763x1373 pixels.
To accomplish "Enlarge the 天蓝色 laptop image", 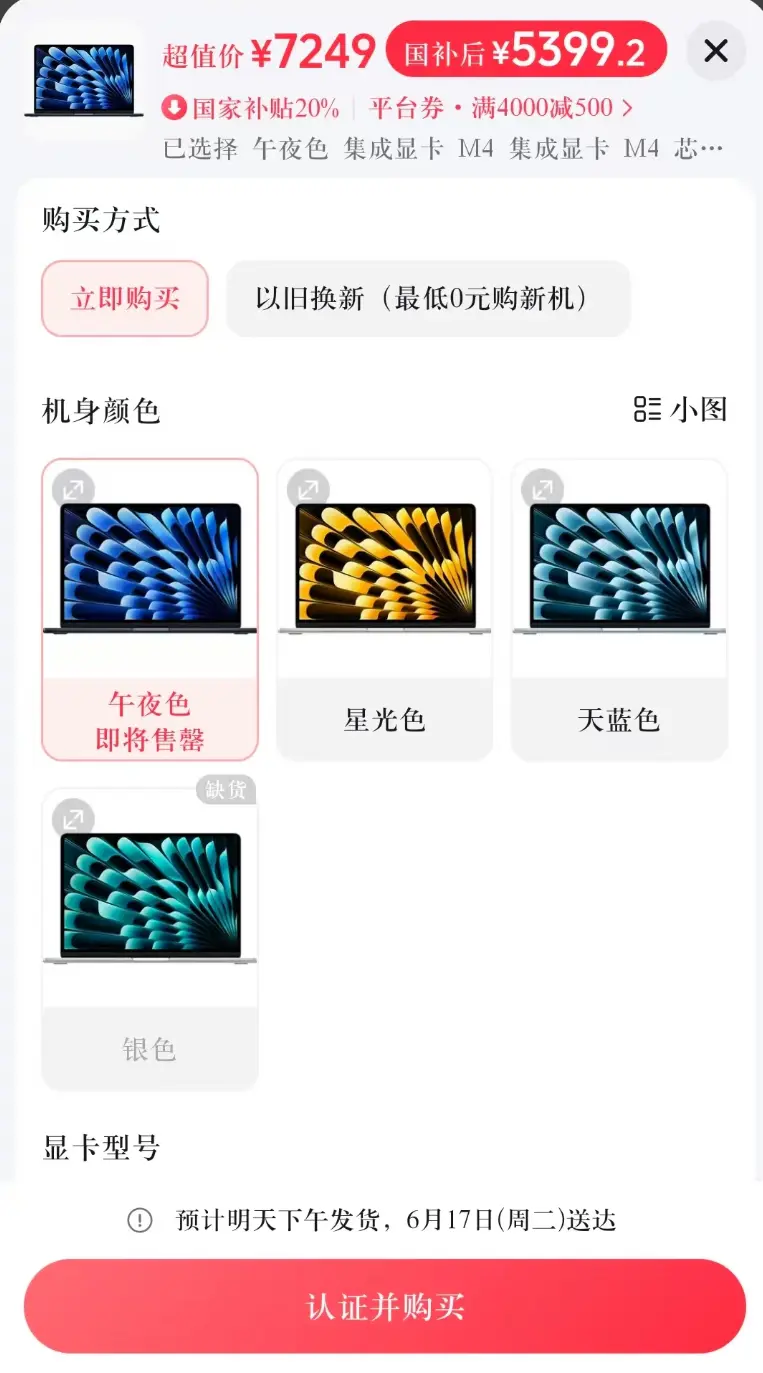I will pos(543,490).
